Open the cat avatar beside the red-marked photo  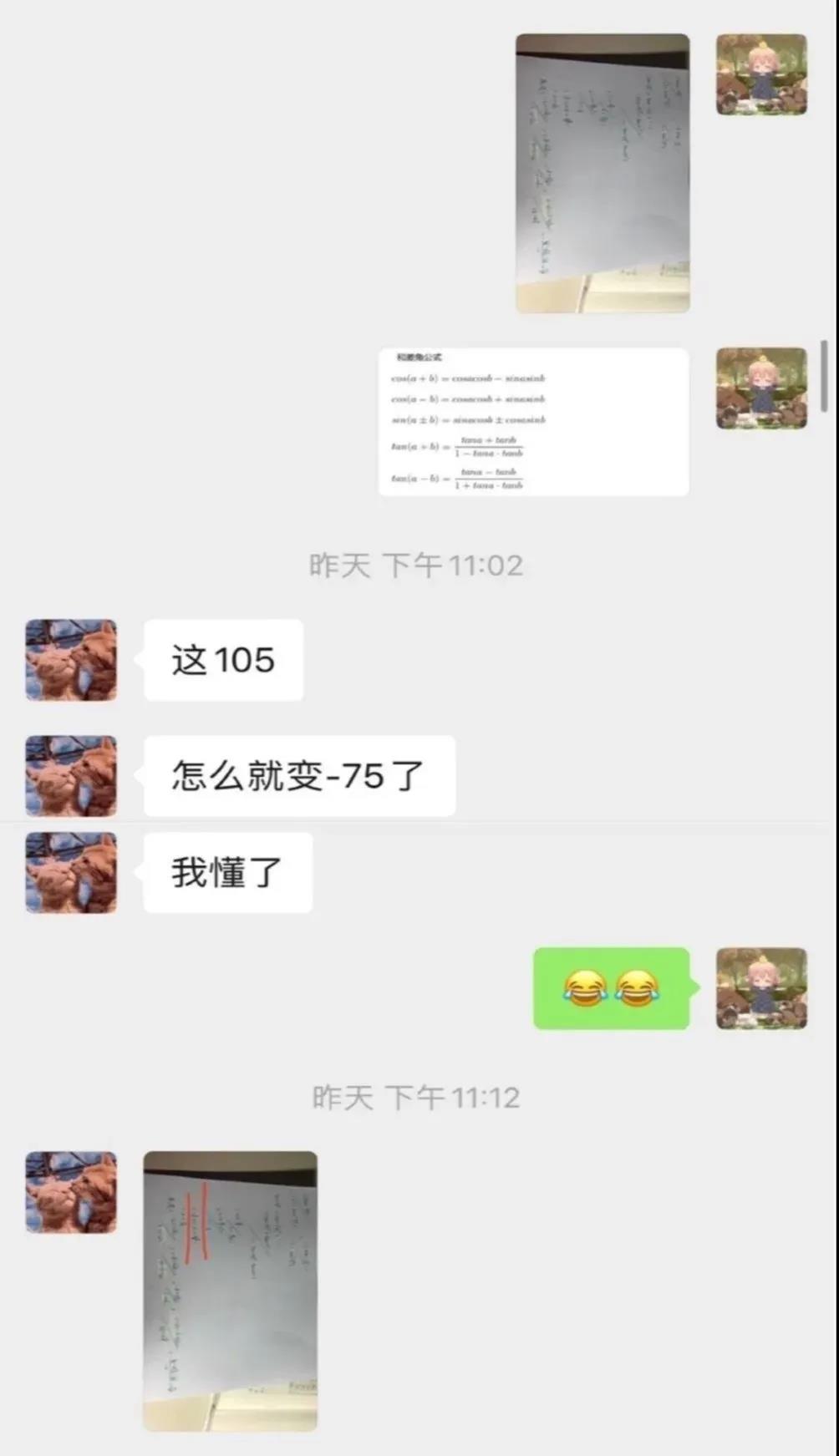[71, 1192]
